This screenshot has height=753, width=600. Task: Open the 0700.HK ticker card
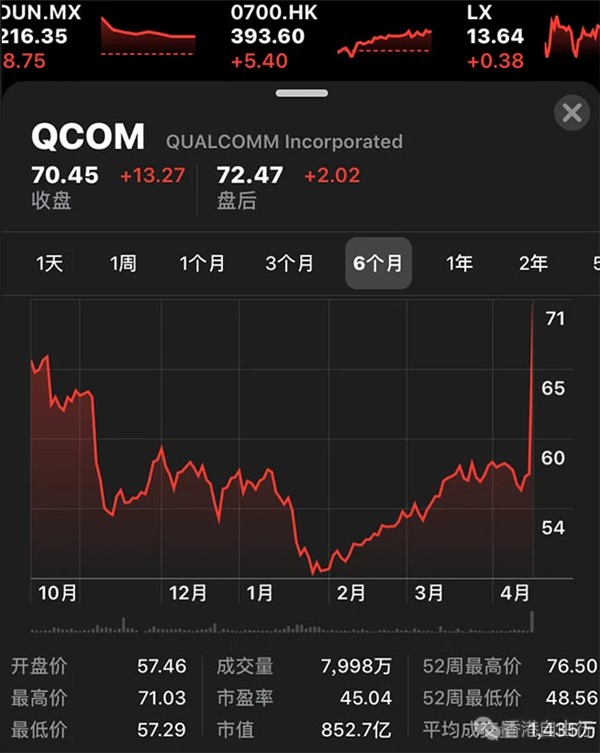330,37
